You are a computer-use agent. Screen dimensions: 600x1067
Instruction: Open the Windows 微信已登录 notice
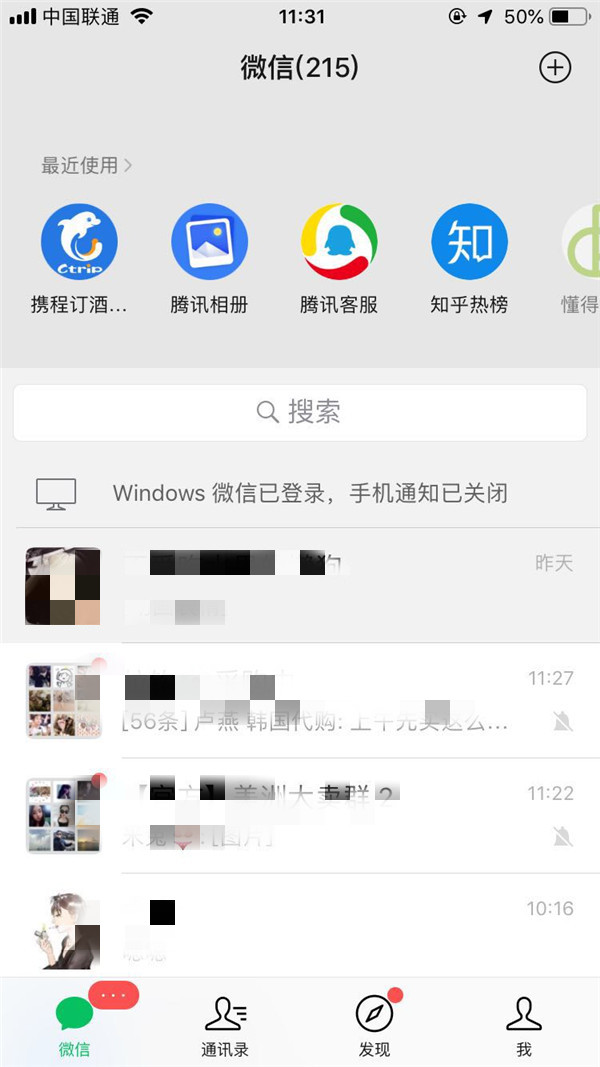[x=300, y=493]
